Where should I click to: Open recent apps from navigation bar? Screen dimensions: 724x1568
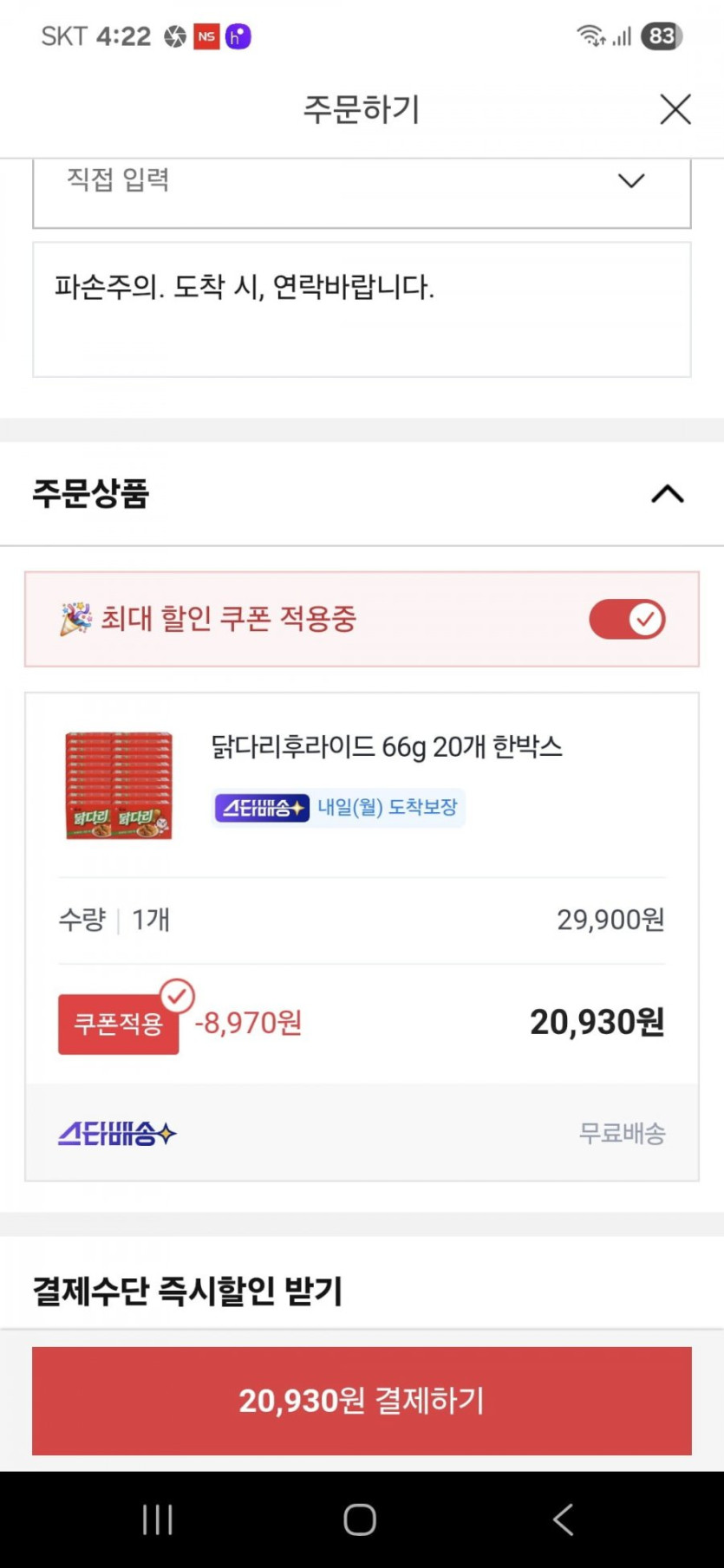click(x=158, y=1519)
